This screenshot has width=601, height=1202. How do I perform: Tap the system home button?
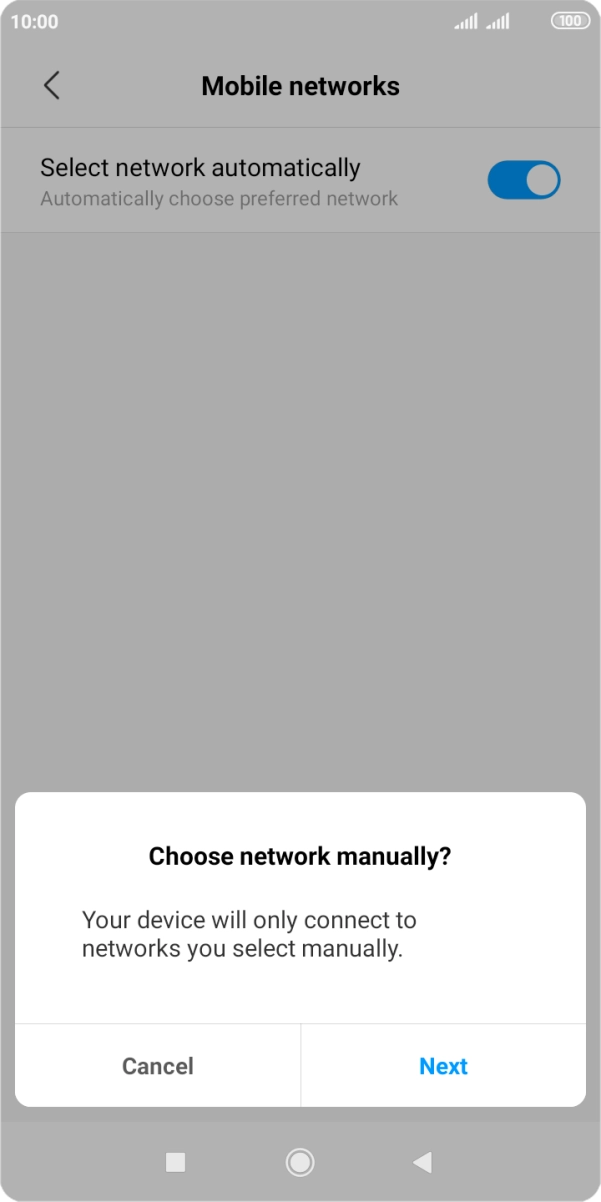300,1161
